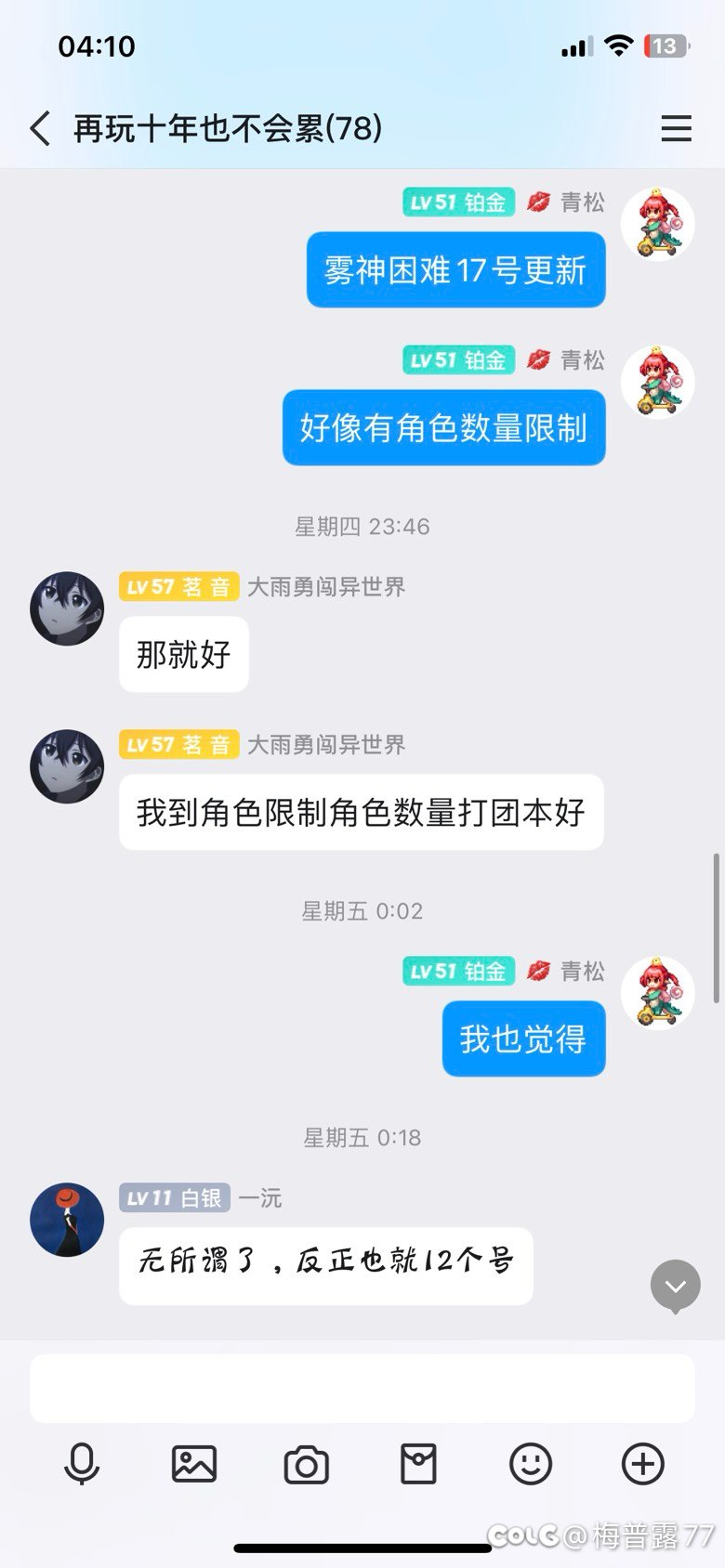Go back from the group chat
725x1568 pixels.
pyautogui.click(x=40, y=128)
